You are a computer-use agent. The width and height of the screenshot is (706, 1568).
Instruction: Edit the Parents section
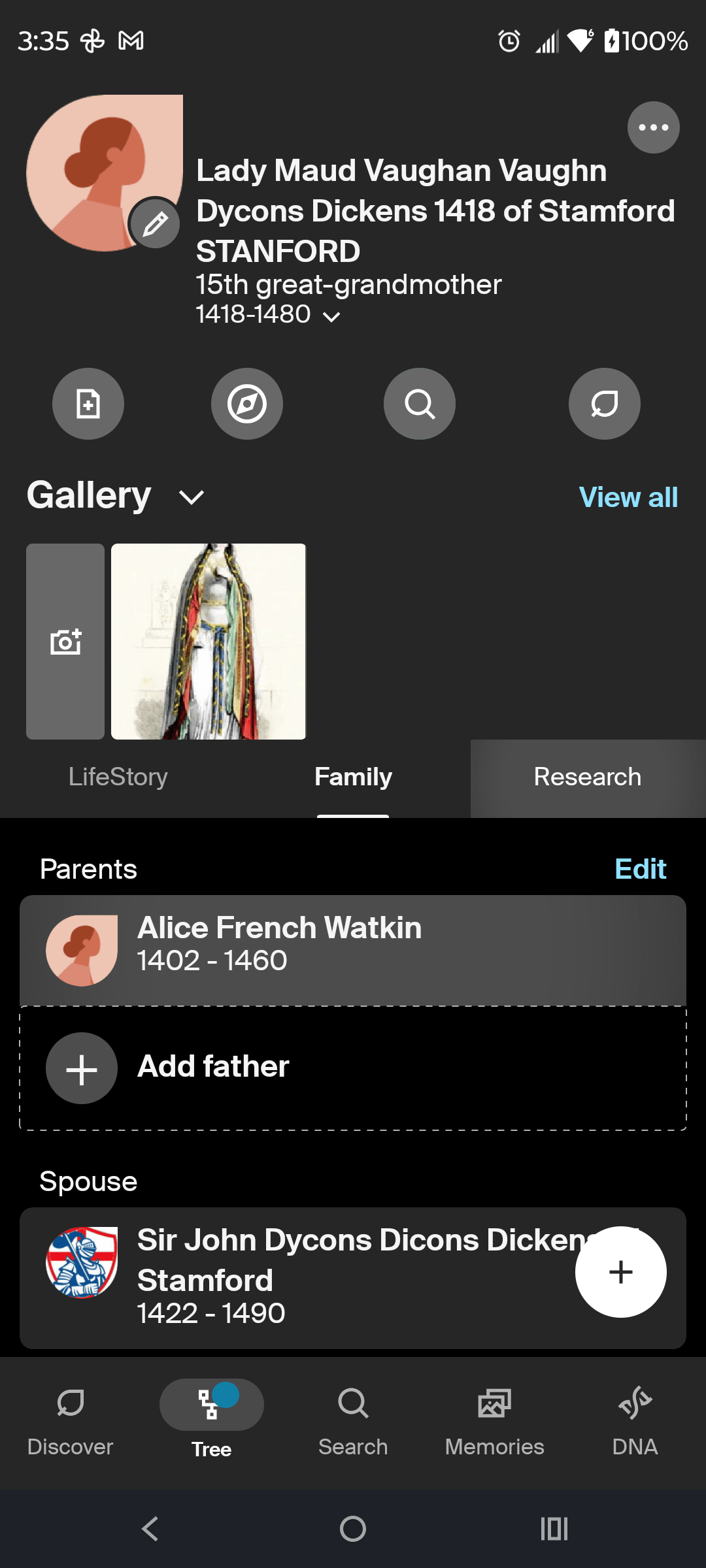coord(640,868)
